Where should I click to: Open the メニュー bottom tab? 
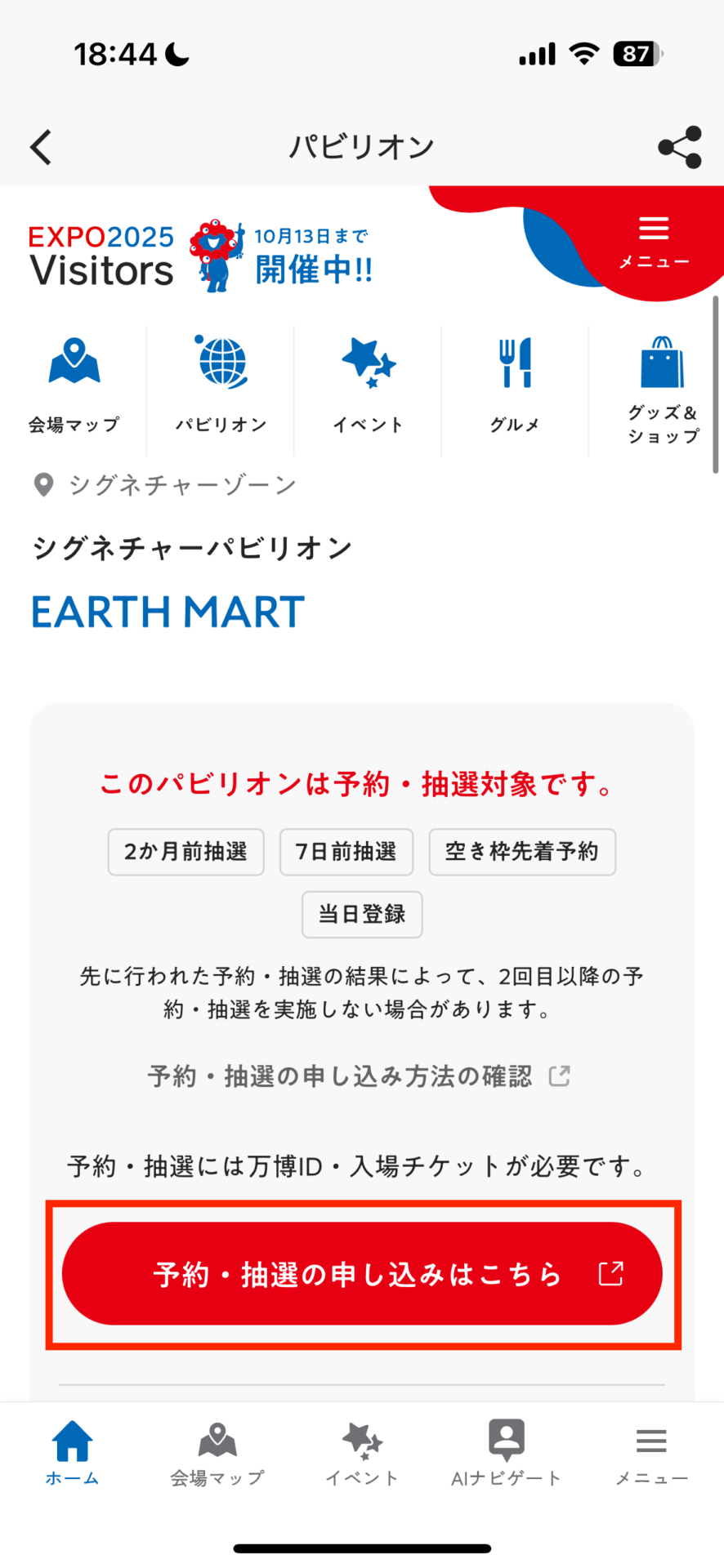[x=651, y=1454]
